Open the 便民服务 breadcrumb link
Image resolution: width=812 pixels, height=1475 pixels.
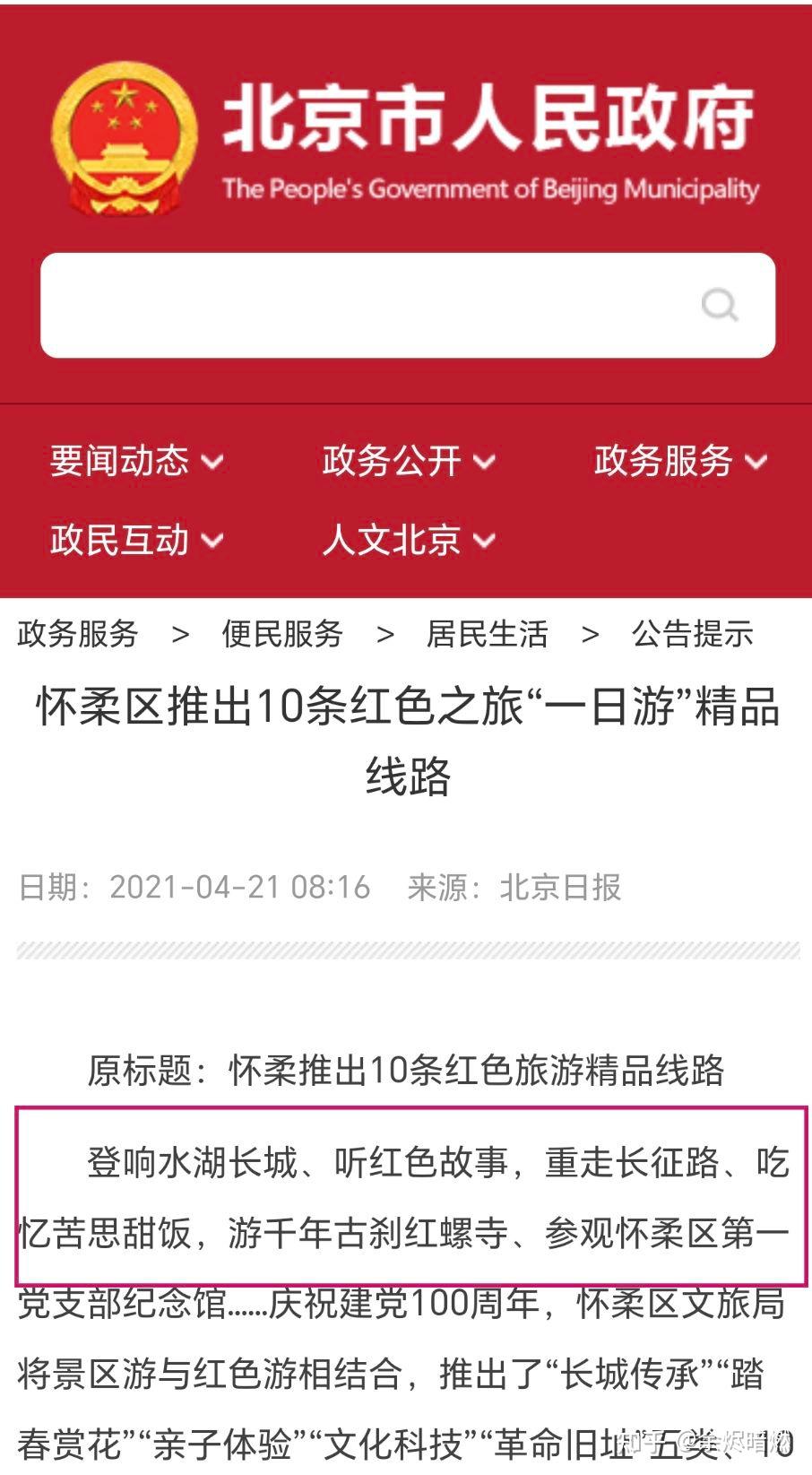coord(282,634)
